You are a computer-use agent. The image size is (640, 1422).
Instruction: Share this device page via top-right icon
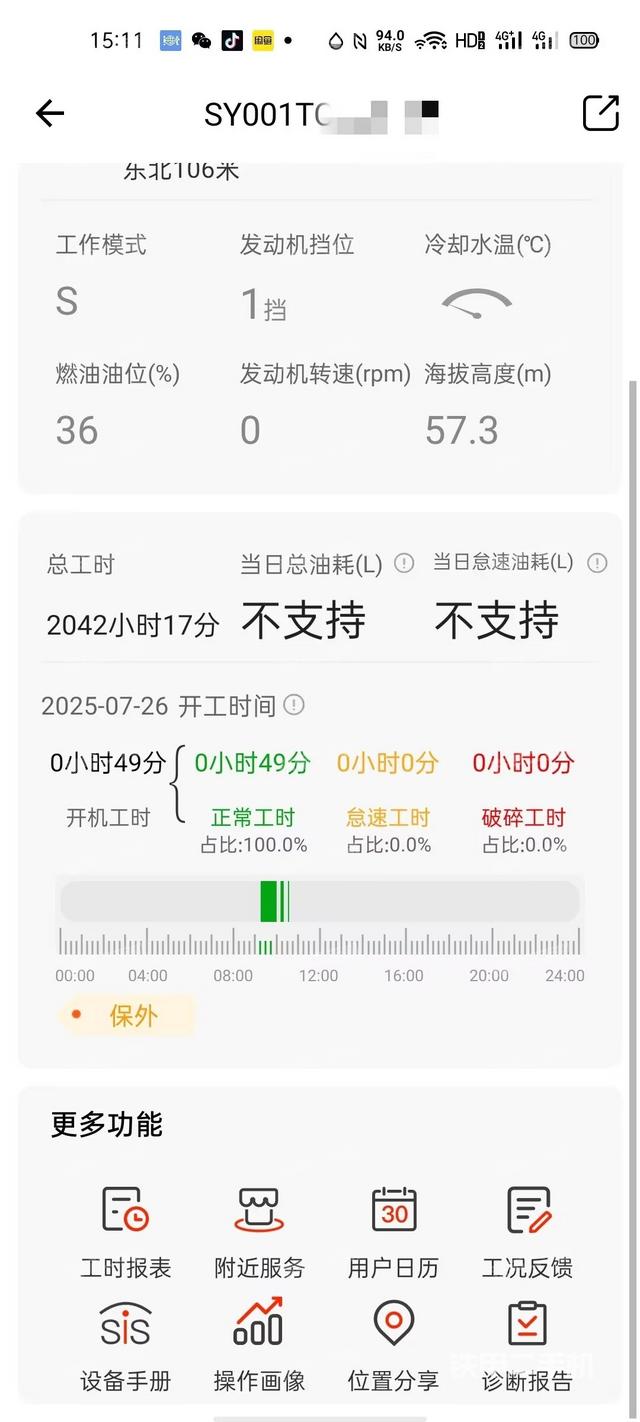click(x=600, y=113)
